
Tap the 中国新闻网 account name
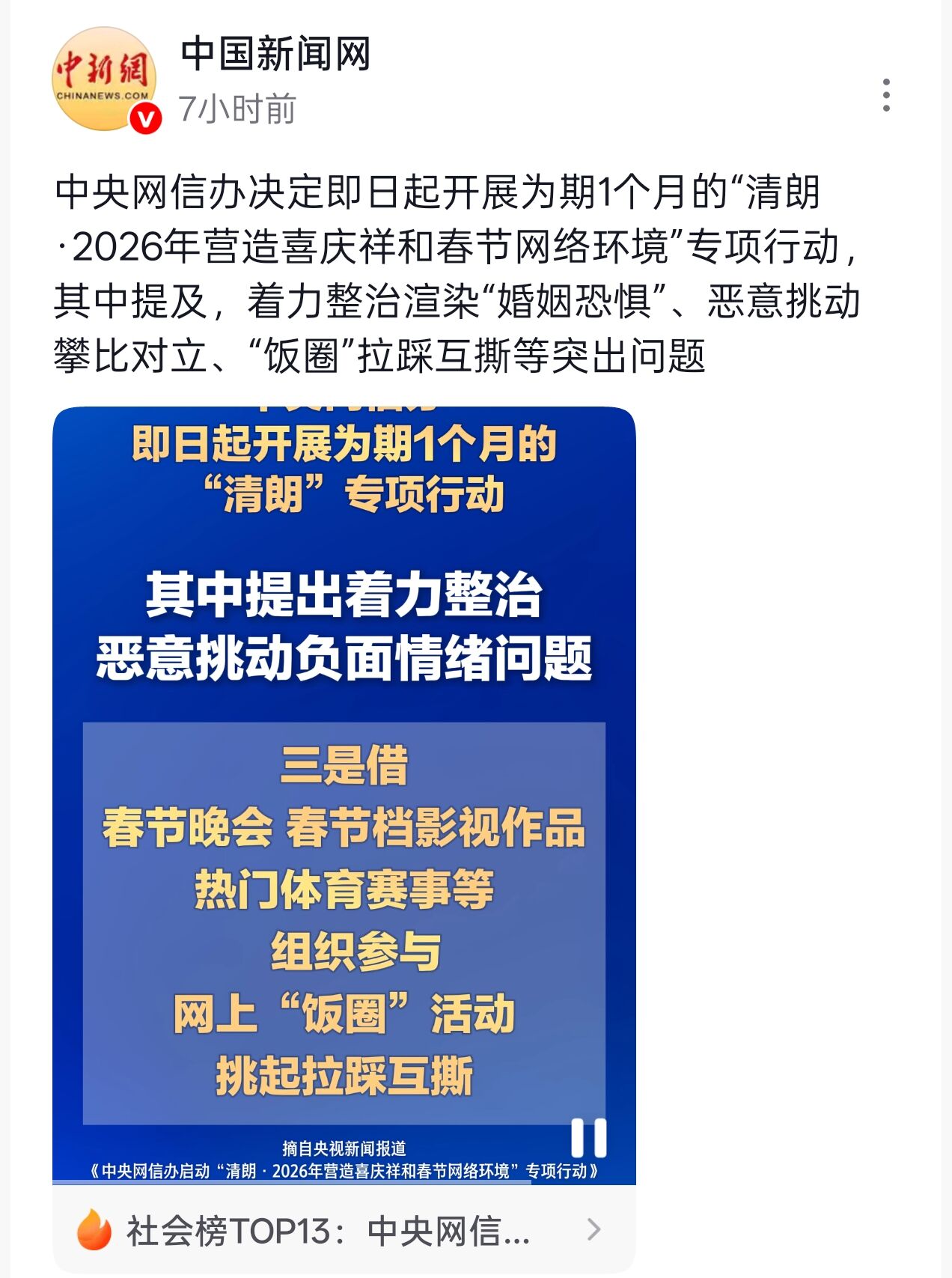click(x=275, y=54)
